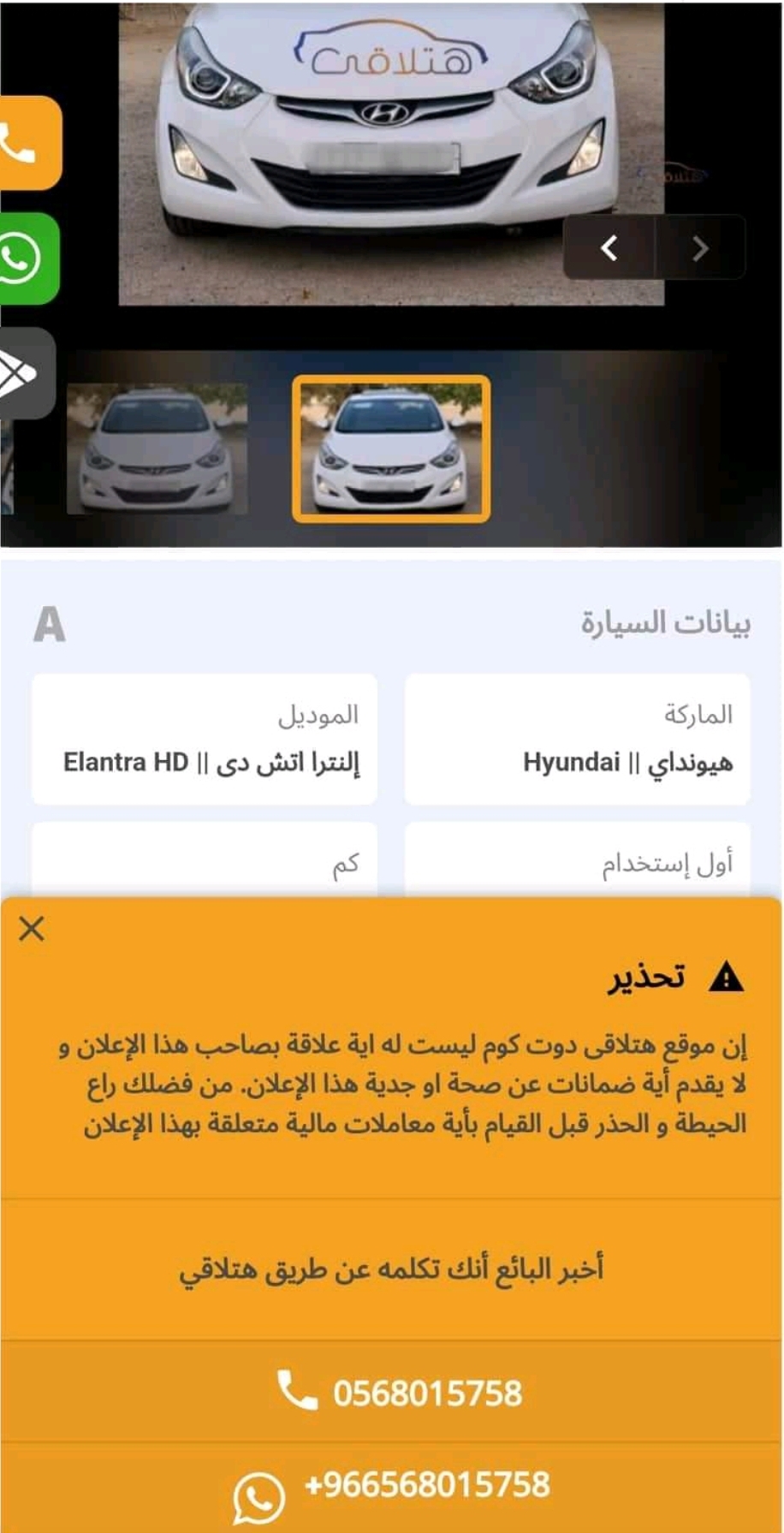Select the left unhighlighted car thumbnail
Image resolution: width=784 pixels, height=1533 pixels.
click(157, 449)
